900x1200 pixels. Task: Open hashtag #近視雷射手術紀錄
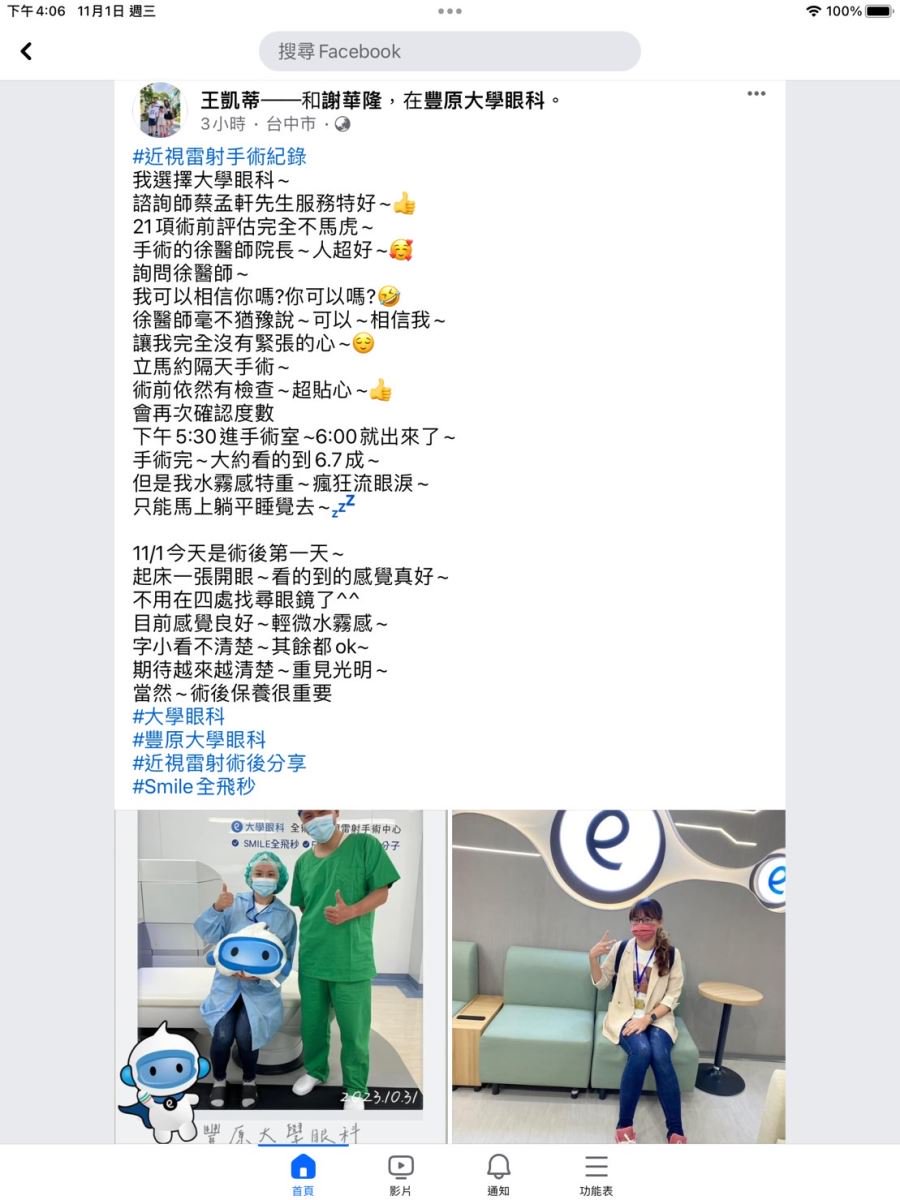219,156
